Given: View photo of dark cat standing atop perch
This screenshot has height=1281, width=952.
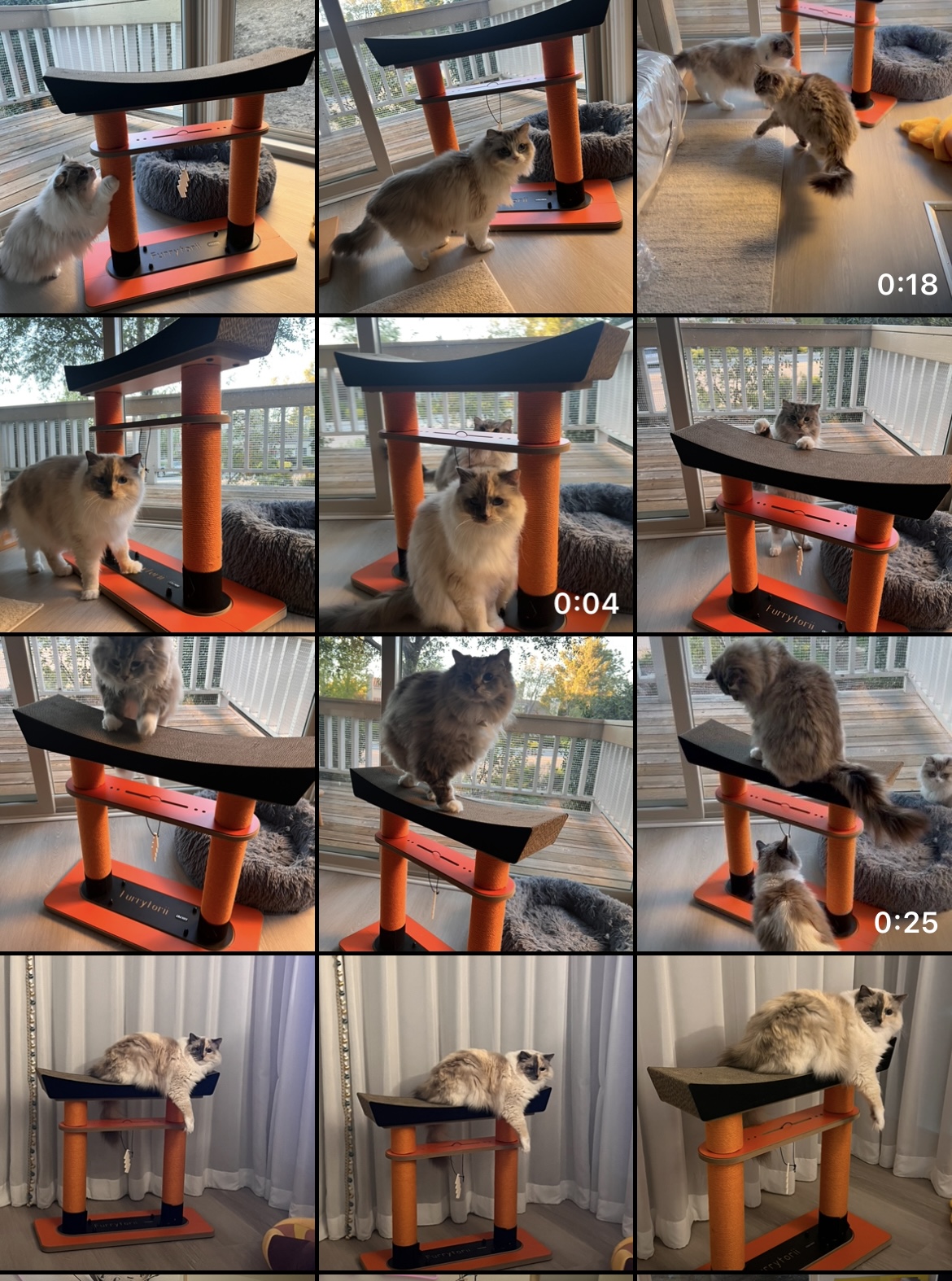Looking at the screenshot, I should coord(476,794).
